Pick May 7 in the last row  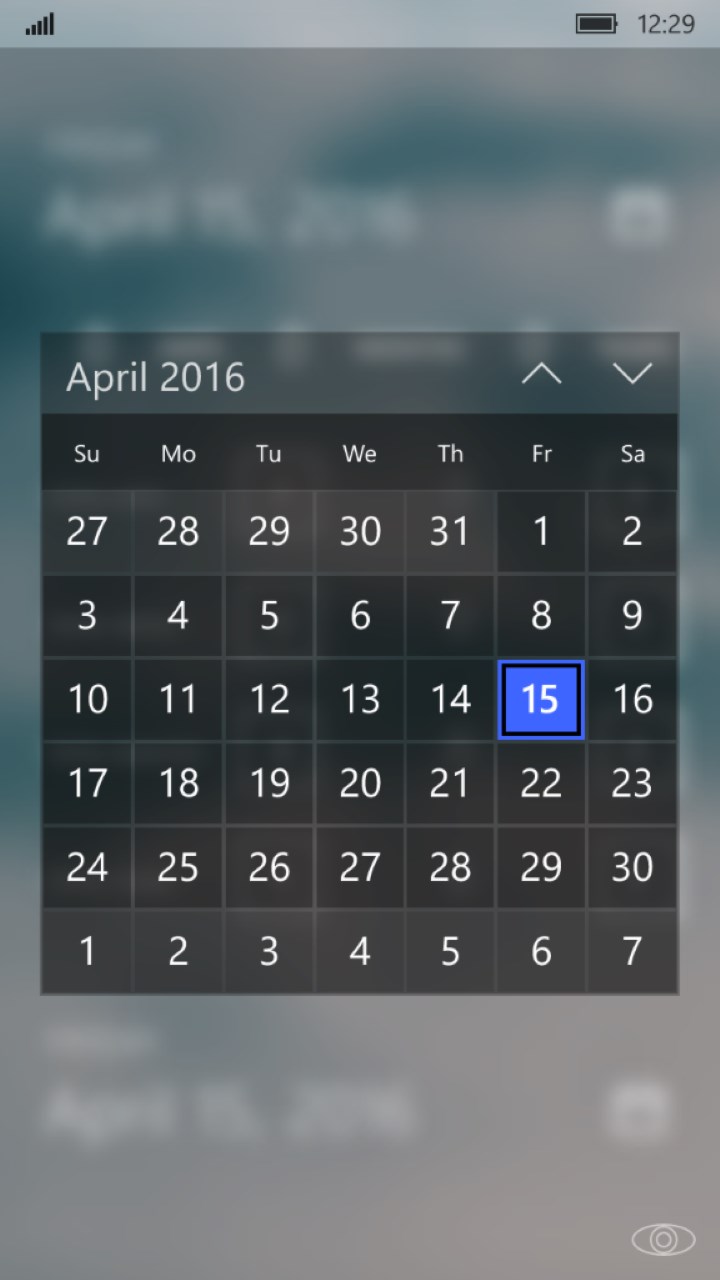632,951
